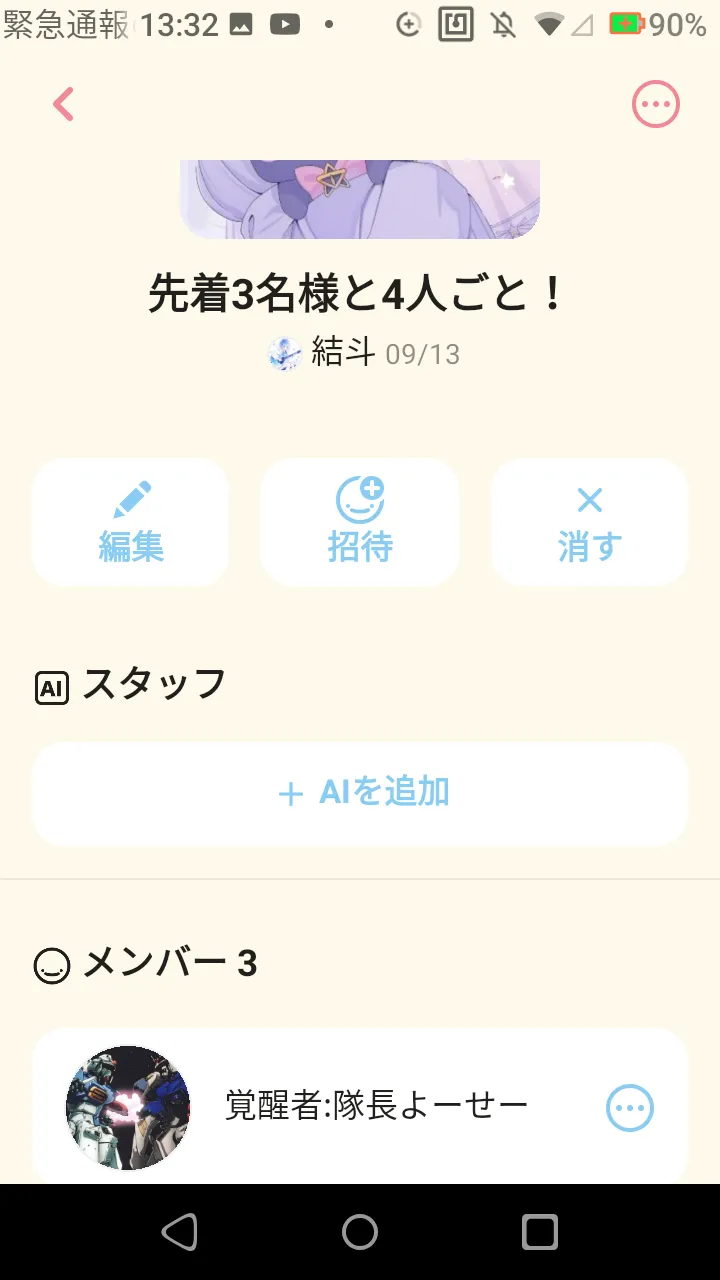Tap the 編集 edit button
The height and width of the screenshot is (1280, 720).
coord(131,522)
